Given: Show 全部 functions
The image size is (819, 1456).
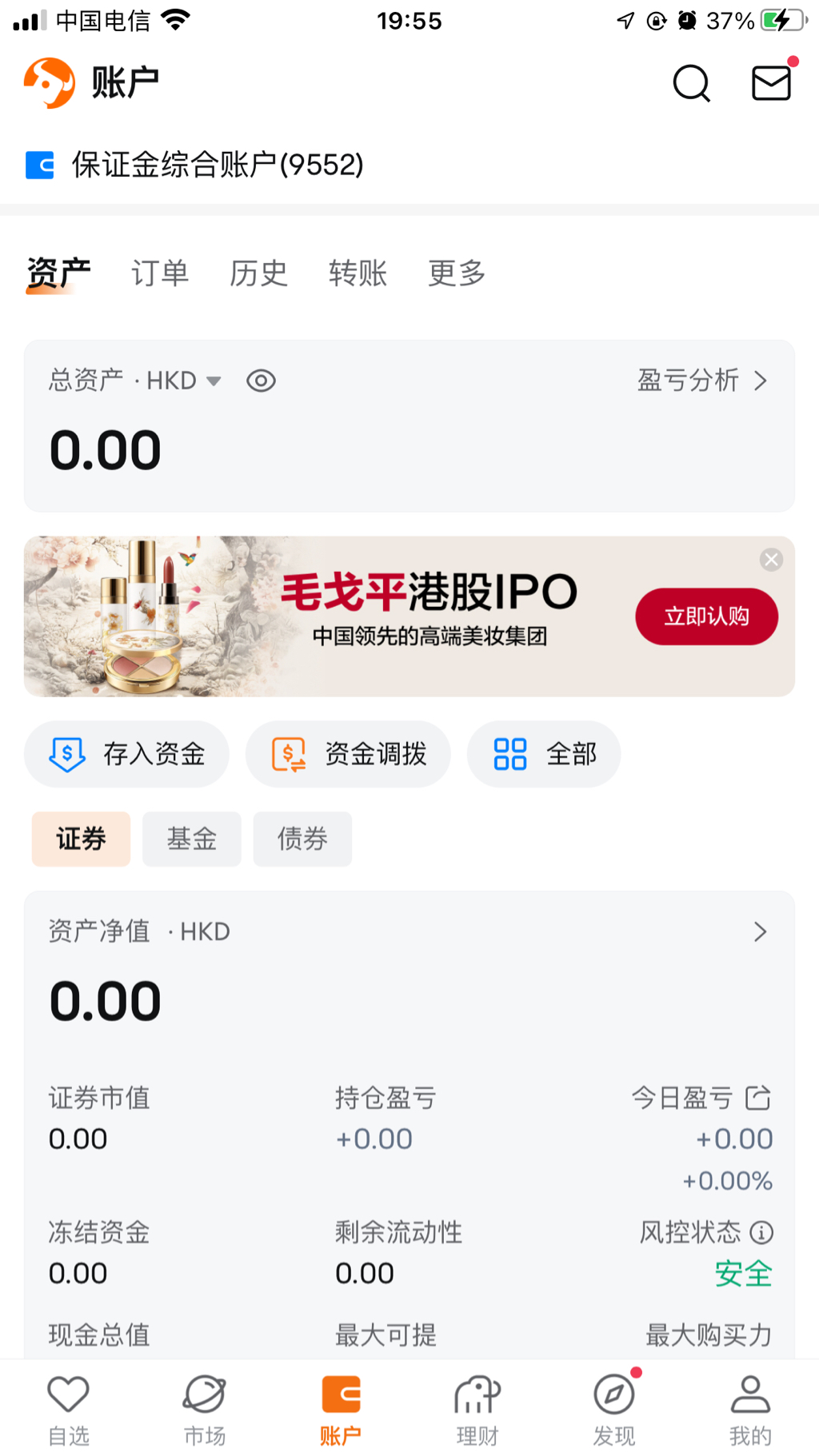Looking at the screenshot, I should (544, 754).
